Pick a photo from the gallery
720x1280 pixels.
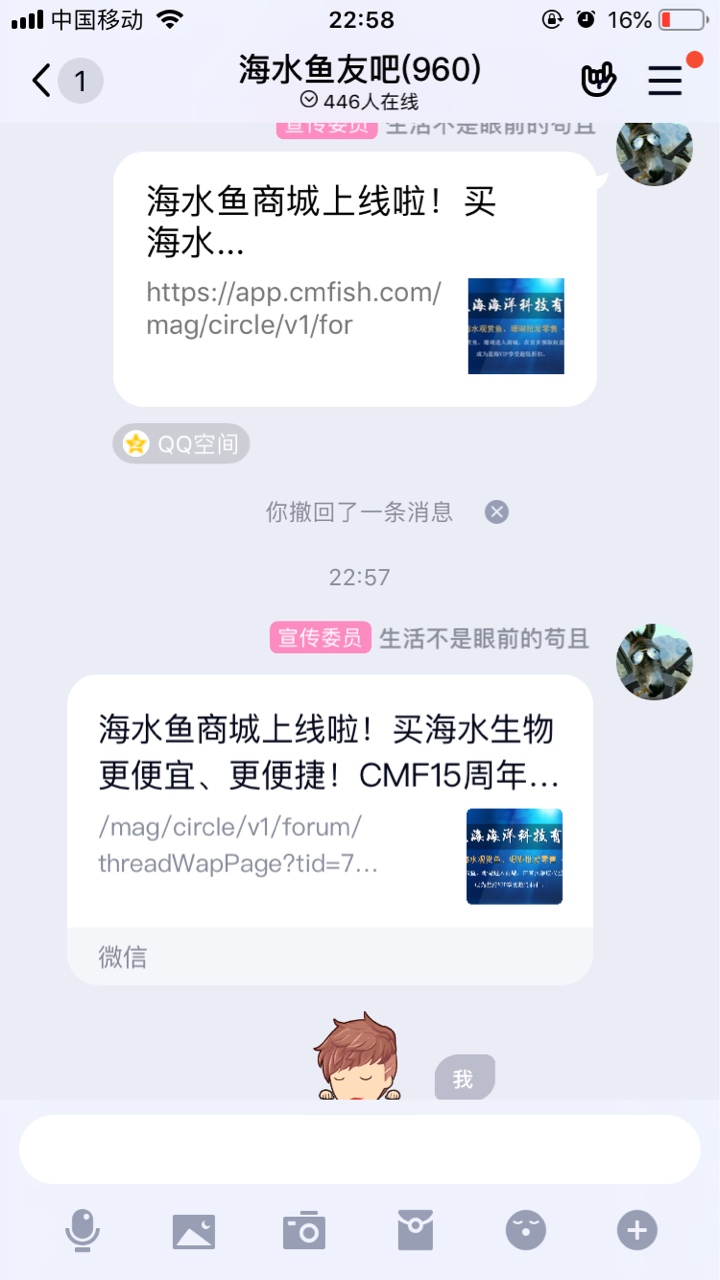coord(194,1230)
